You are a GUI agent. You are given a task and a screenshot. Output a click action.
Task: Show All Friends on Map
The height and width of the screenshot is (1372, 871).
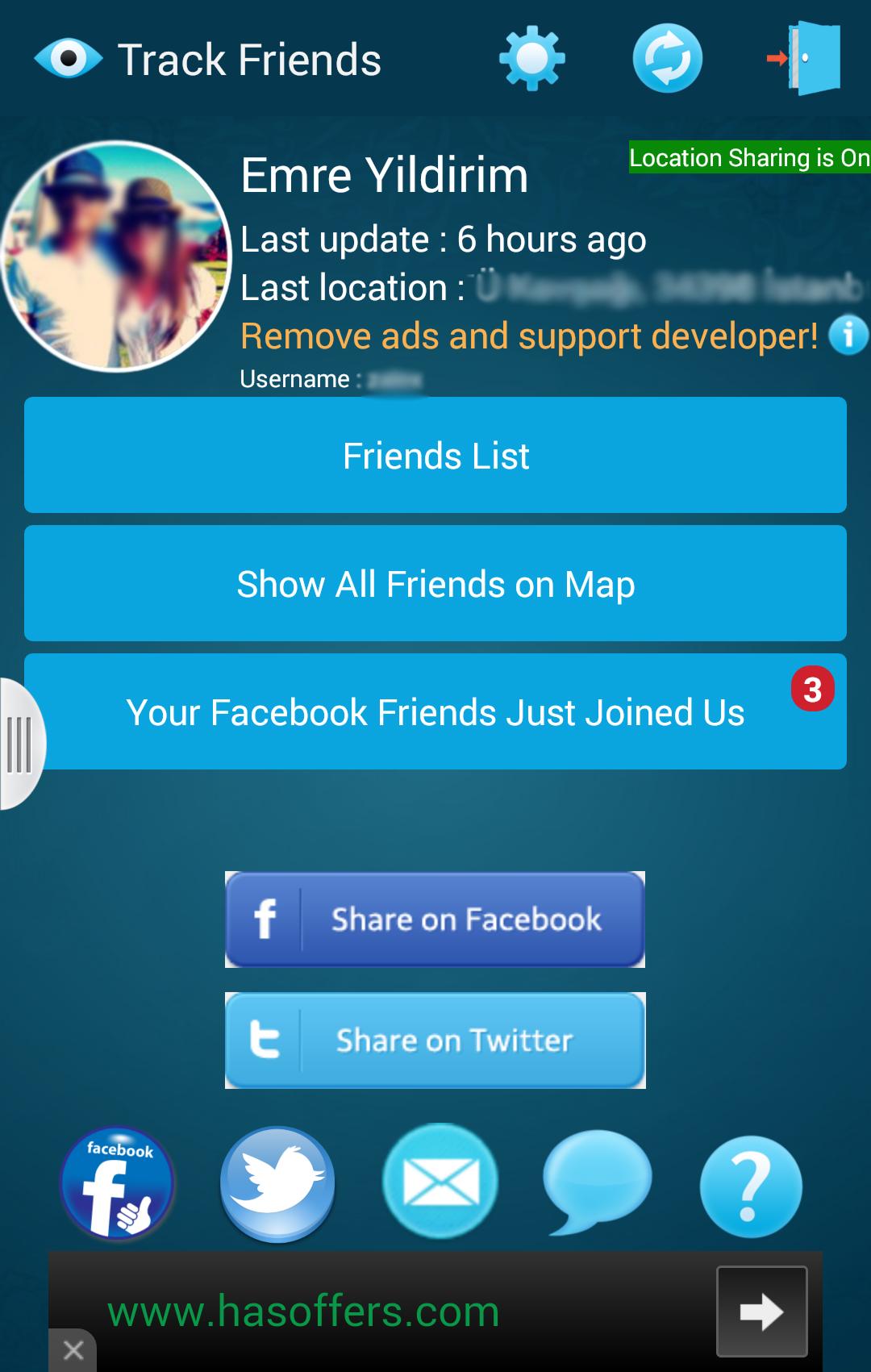435,584
